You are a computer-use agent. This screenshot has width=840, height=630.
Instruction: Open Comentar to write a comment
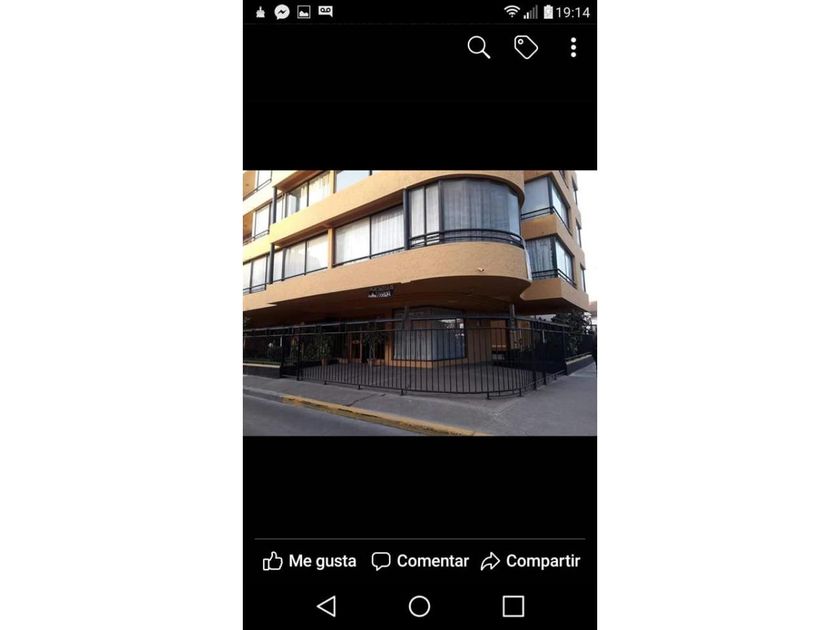coord(420,561)
